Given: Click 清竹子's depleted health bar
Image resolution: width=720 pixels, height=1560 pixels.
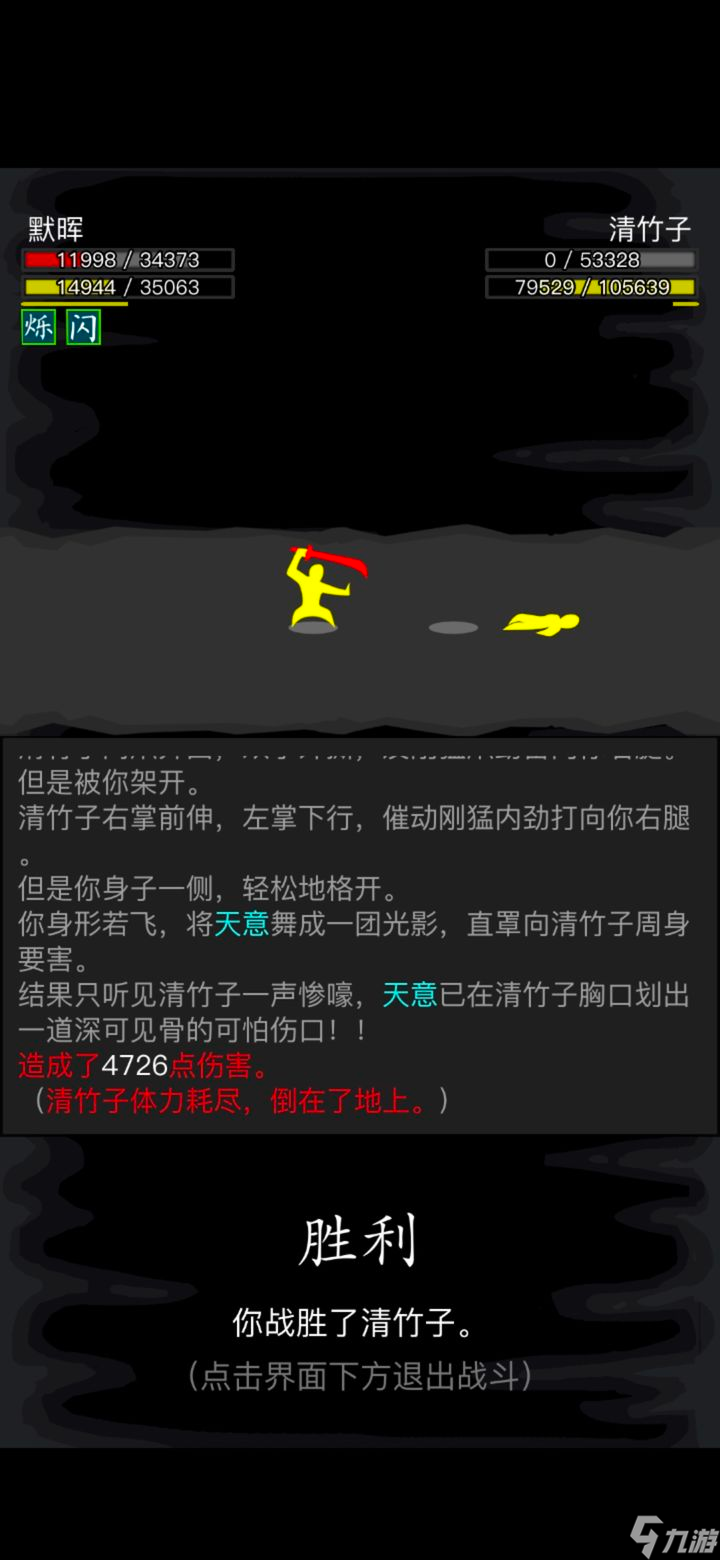Looking at the screenshot, I should point(590,260).
